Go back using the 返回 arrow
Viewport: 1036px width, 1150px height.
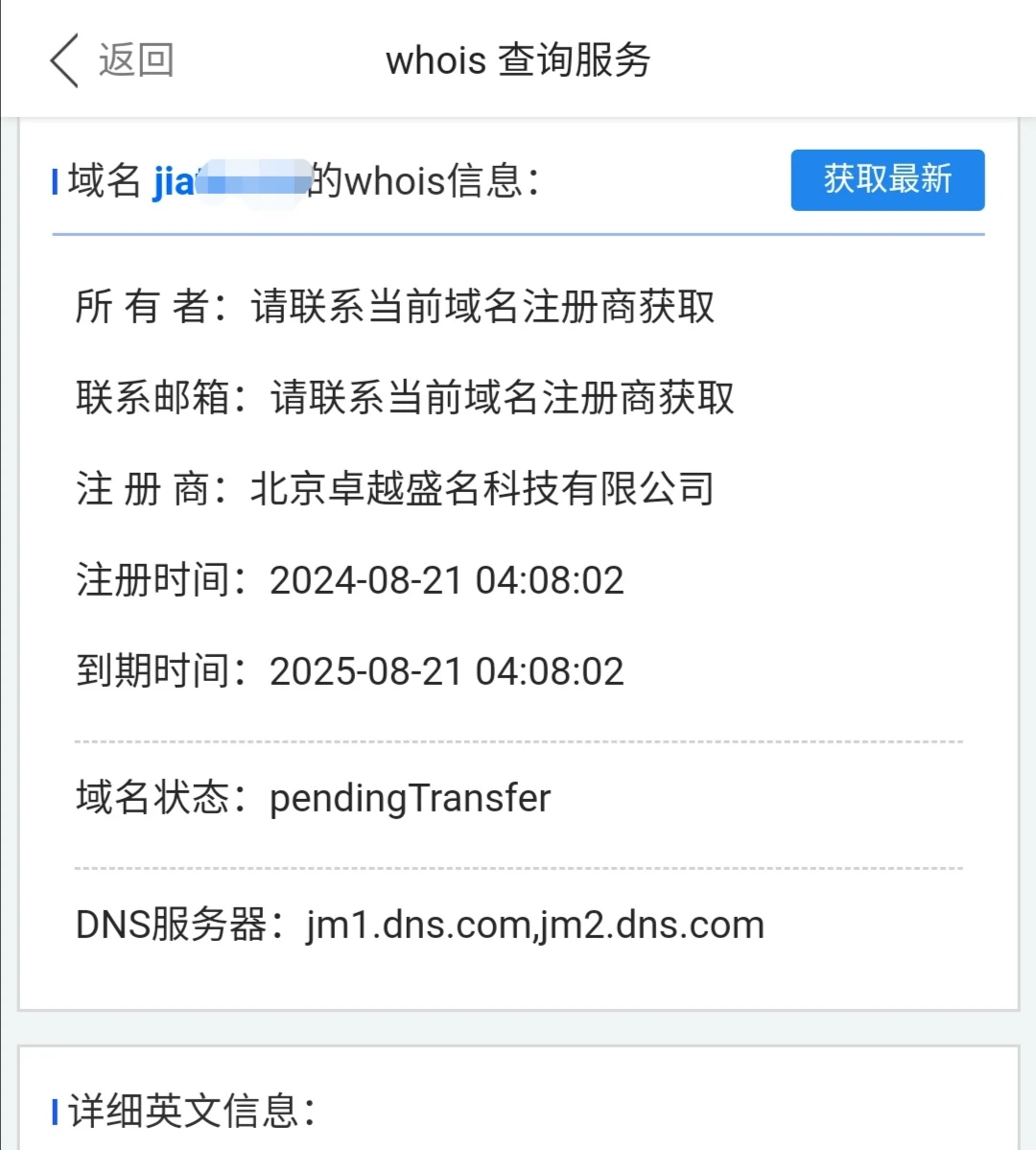pos(65,60)
